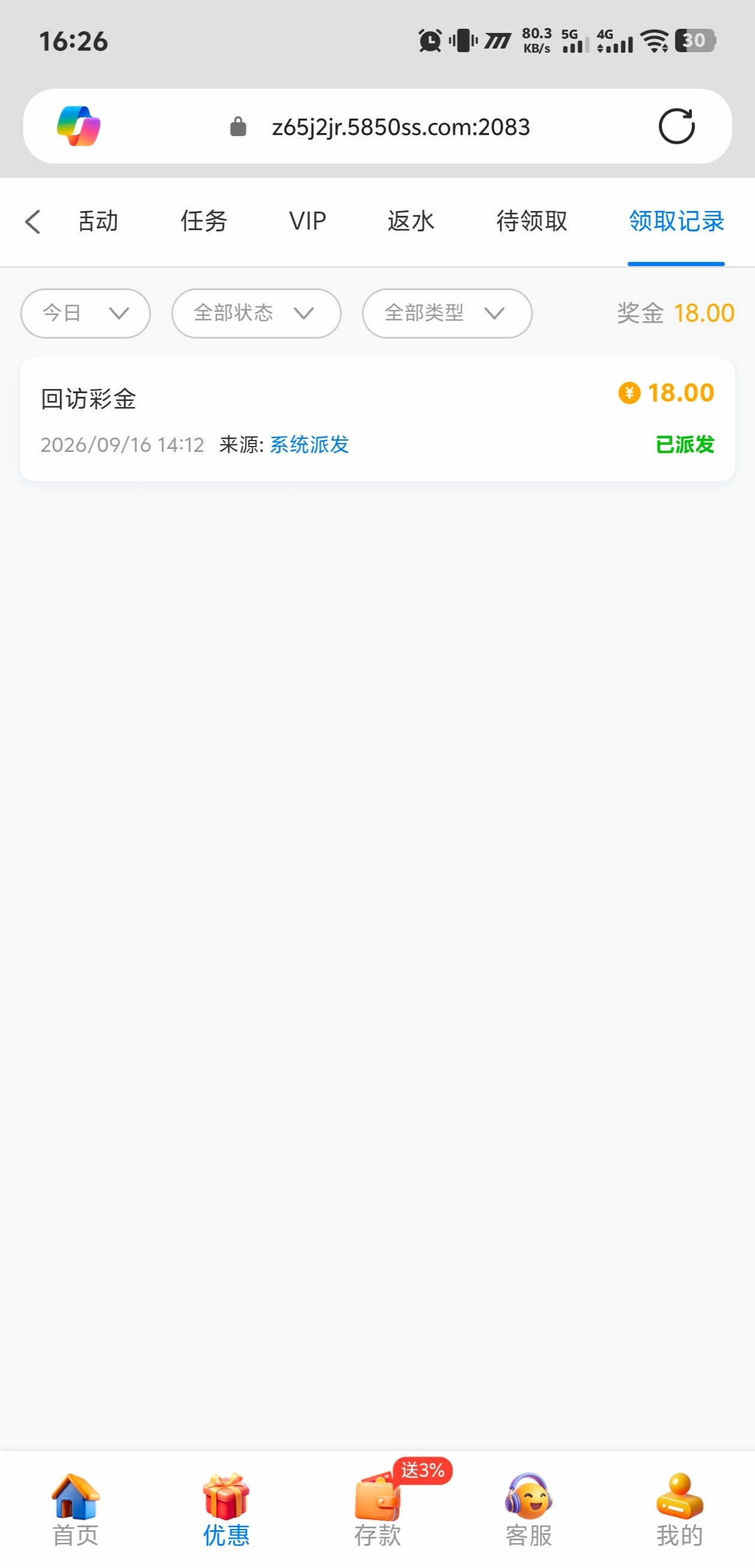Go to the 待领取 tab

(531, 221)
